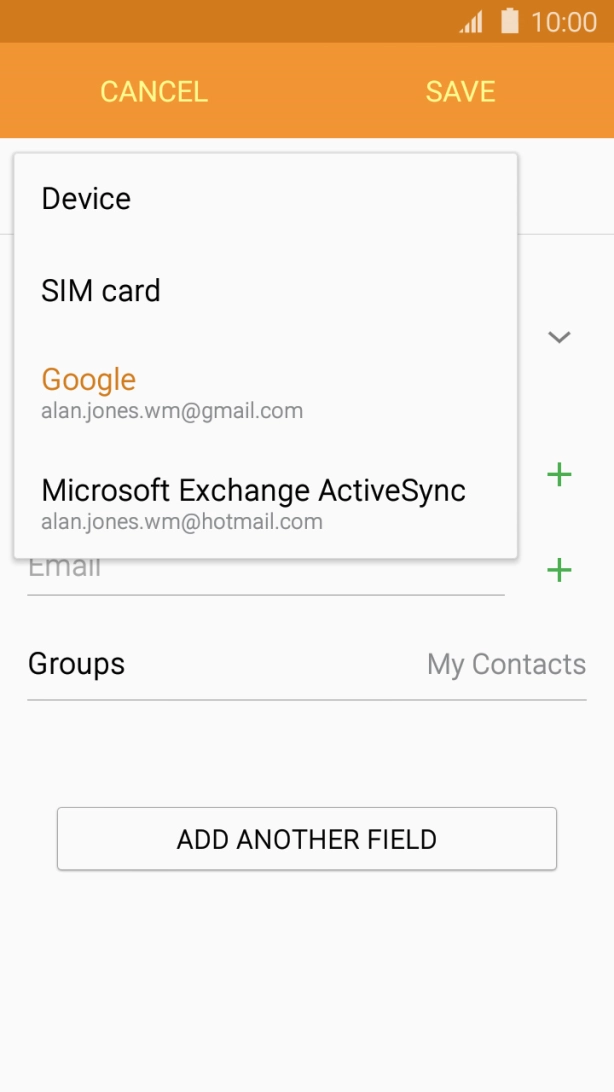Choose Device as storage location

(x=265, y=199)
